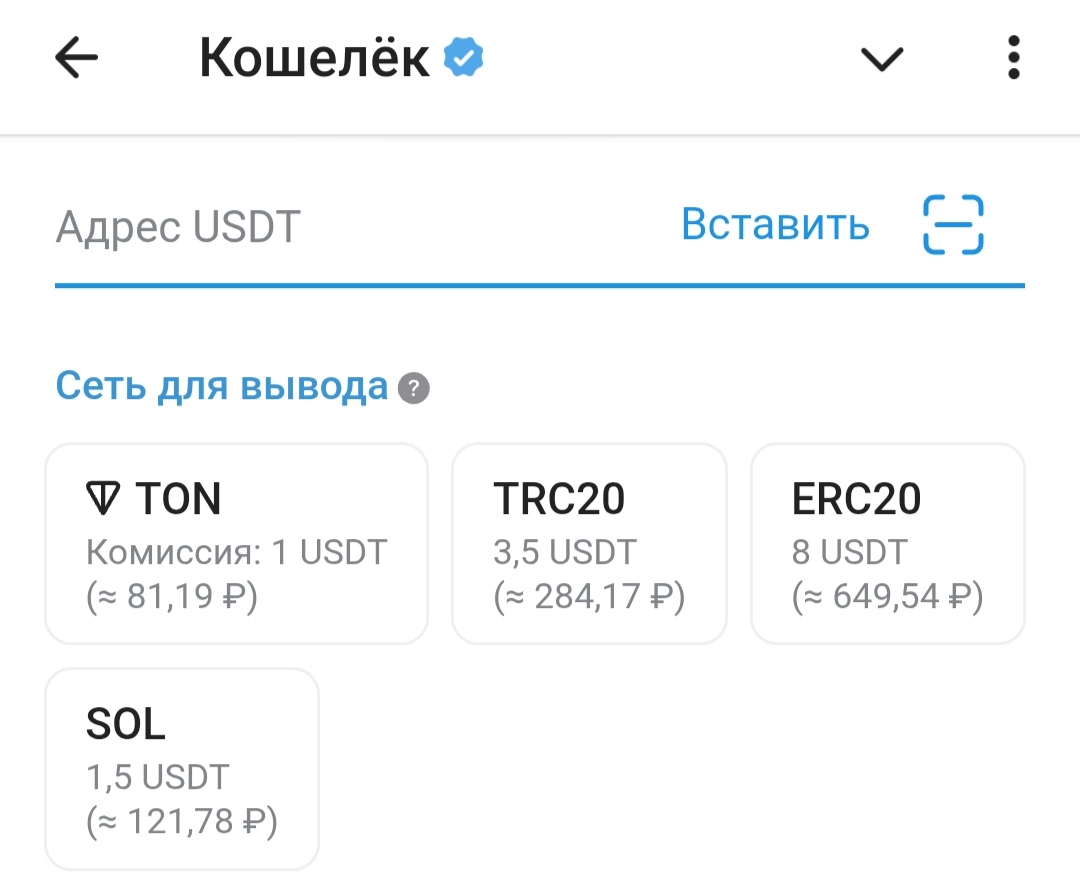
Task: Choose TRC20 as the withdrawal network
Action: 589,543
